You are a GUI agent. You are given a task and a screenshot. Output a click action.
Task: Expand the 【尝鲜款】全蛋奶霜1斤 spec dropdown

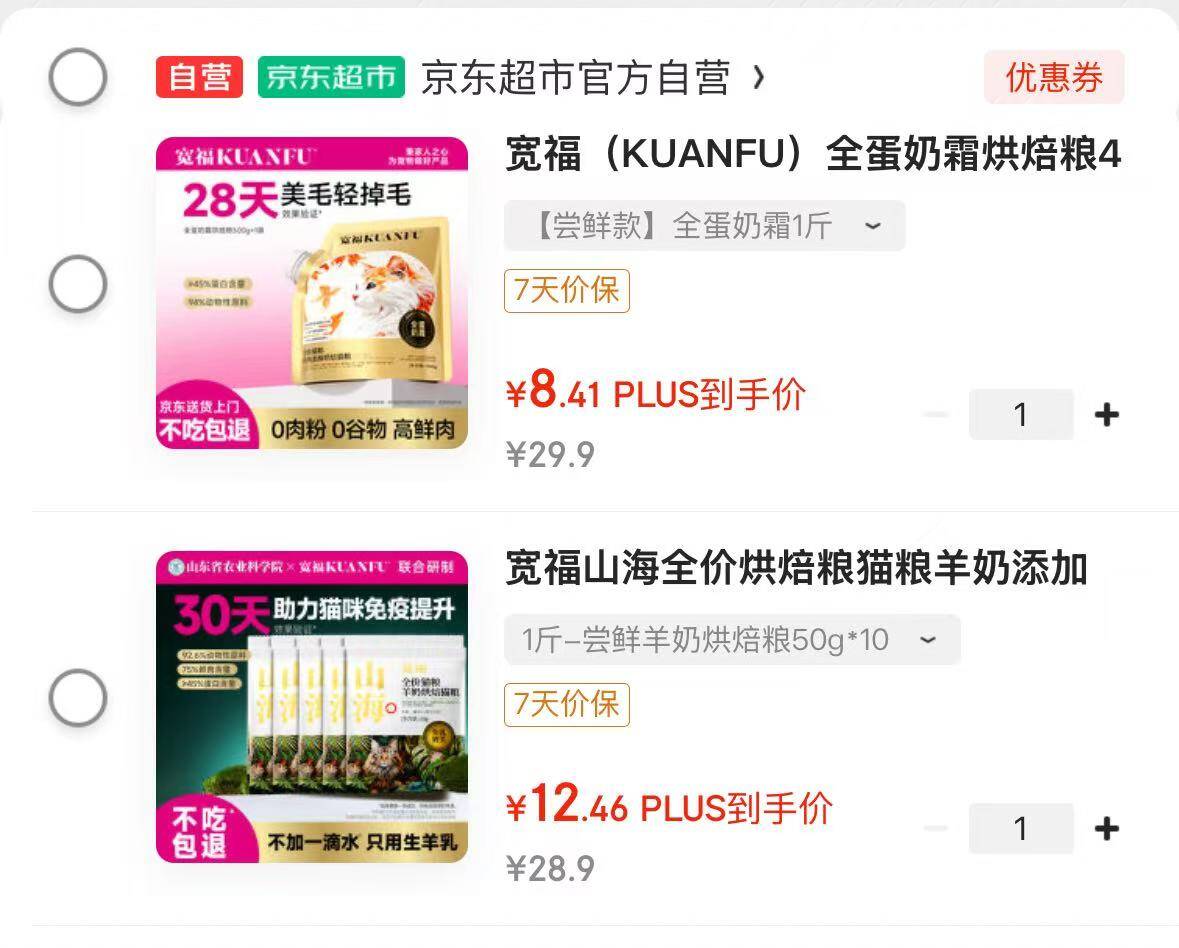704,226
